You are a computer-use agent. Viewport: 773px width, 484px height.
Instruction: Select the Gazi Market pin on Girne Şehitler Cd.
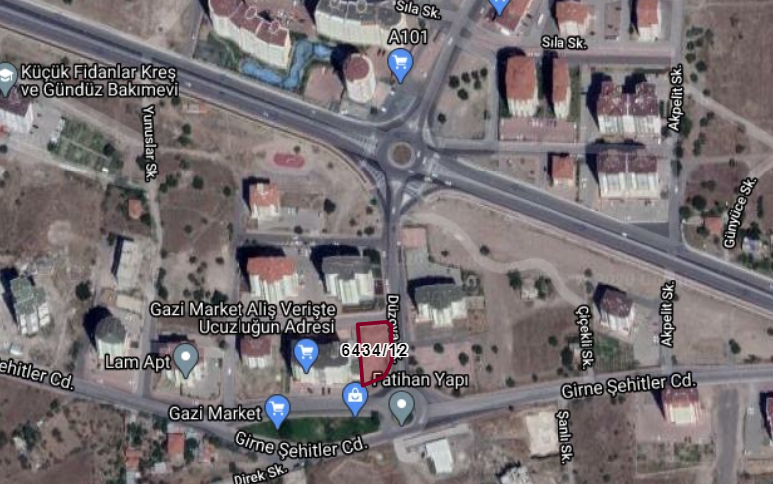277,408
